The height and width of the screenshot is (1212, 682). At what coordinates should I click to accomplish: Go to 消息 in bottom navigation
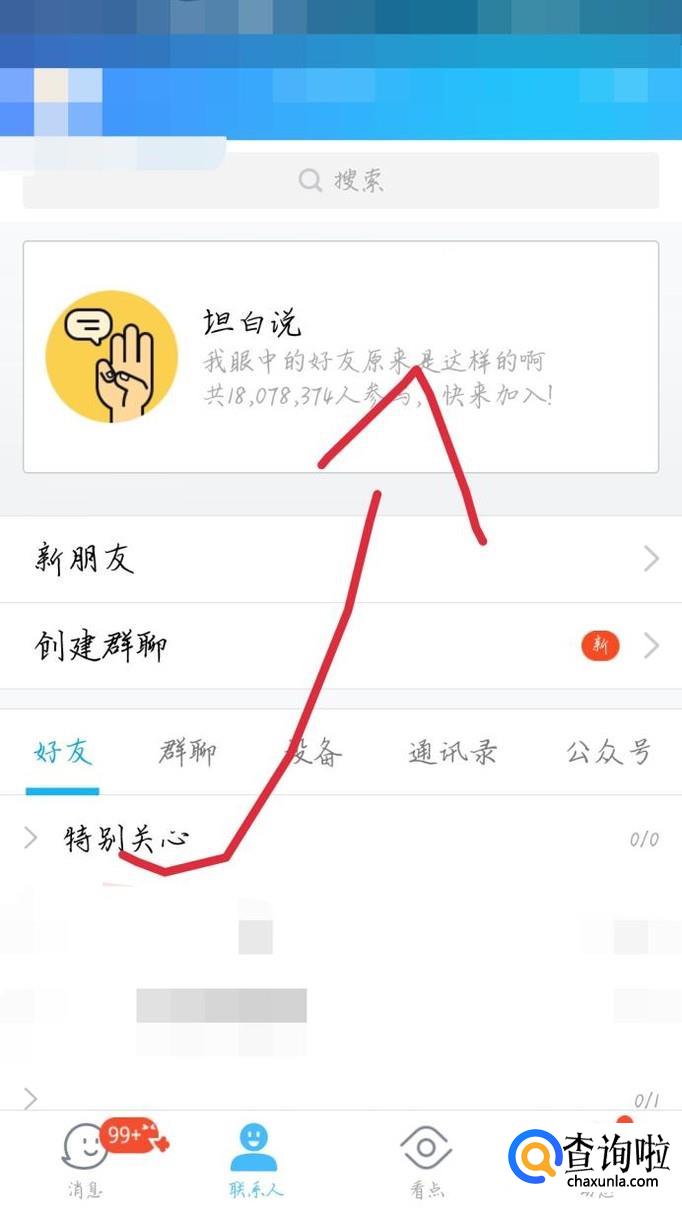[85, 1160]
